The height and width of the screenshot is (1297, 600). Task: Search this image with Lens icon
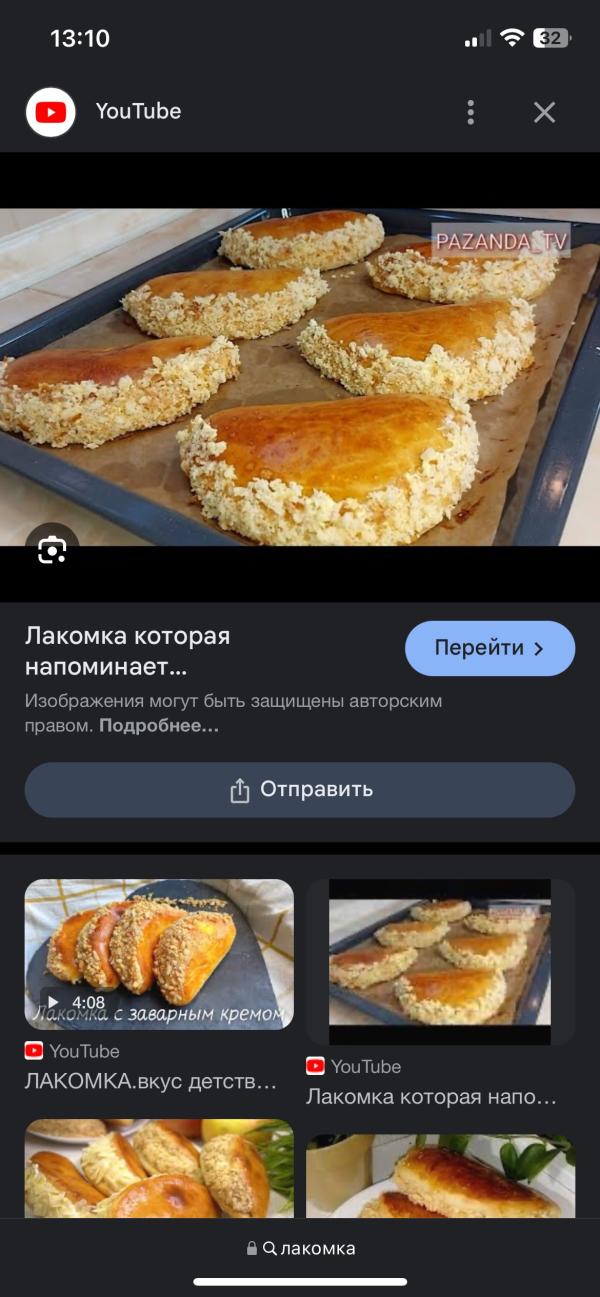(x=52, y=549)
